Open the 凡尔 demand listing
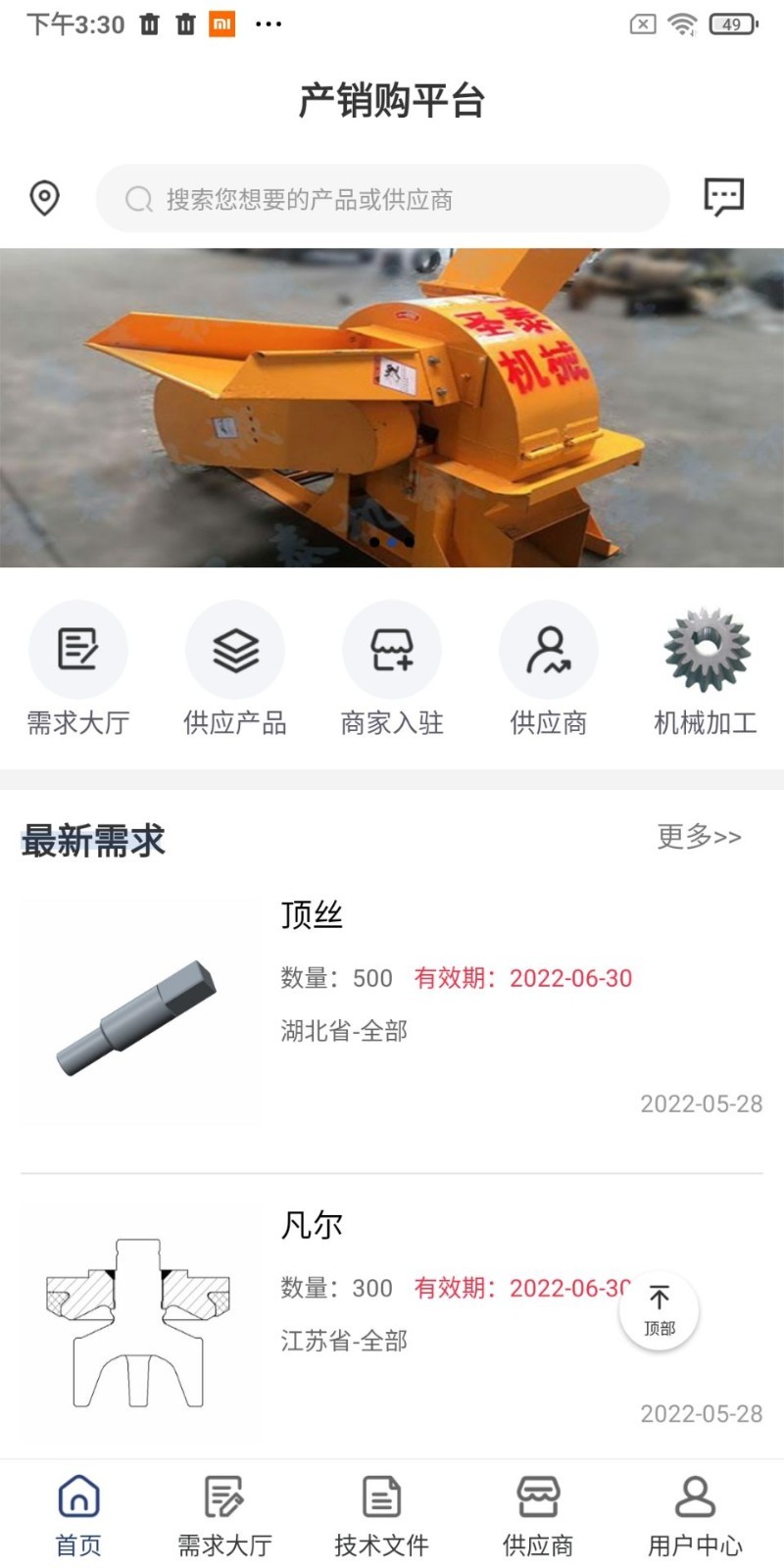 coord(392,1318)
